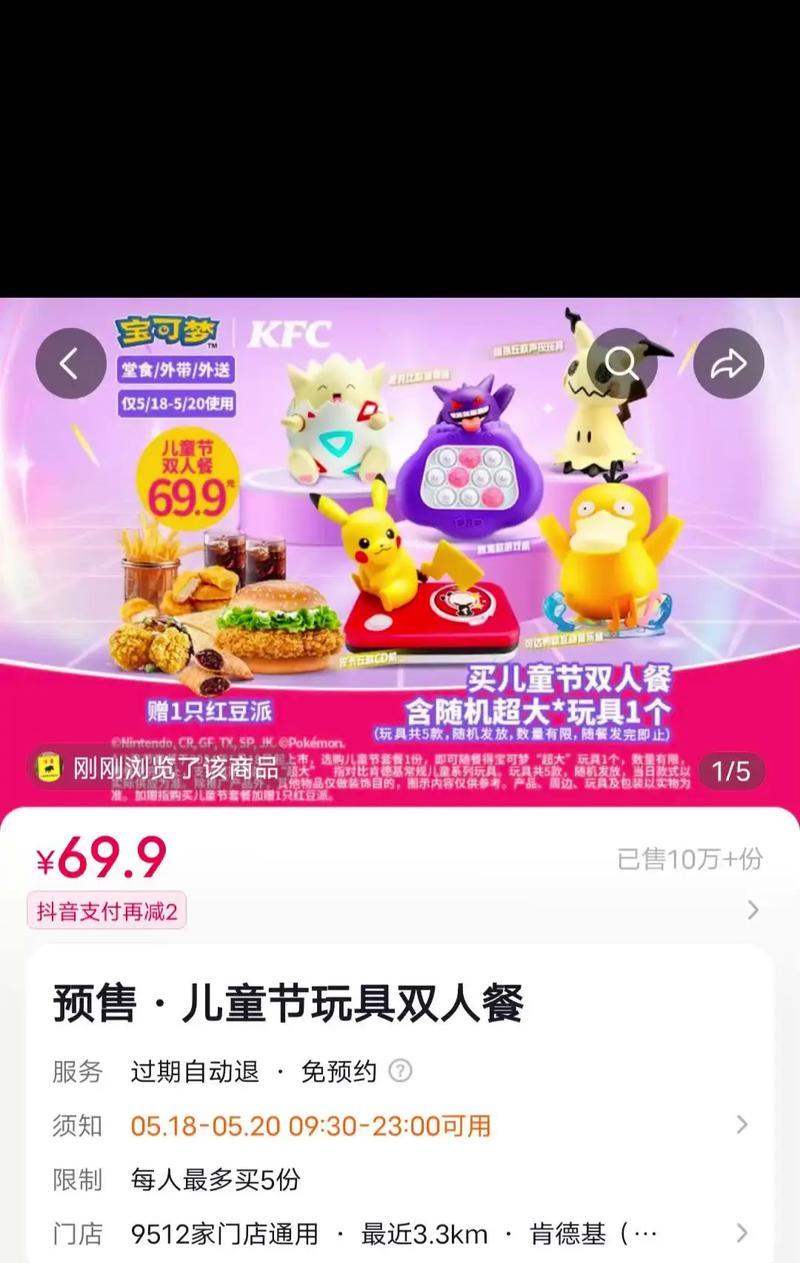
Task: Go back using the arrow icon
Action: (x=70, y=364)
